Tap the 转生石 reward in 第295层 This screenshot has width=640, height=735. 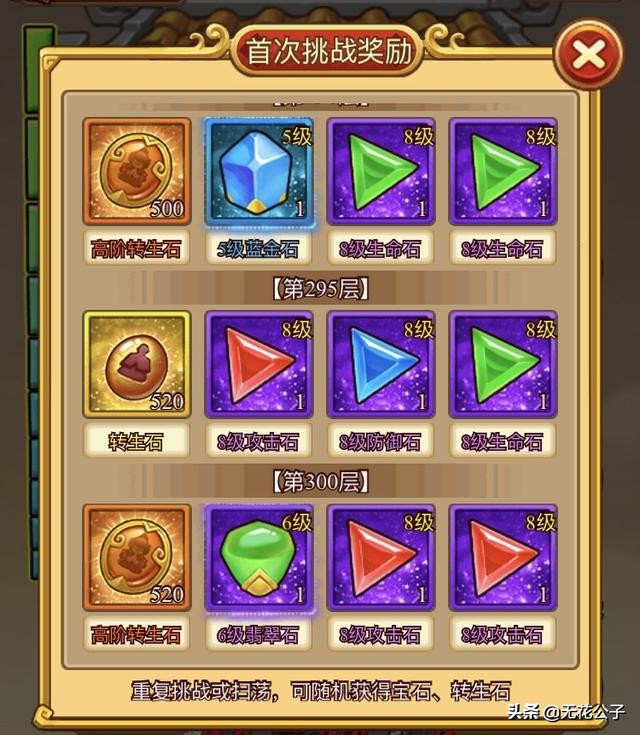tap(137, 364)
